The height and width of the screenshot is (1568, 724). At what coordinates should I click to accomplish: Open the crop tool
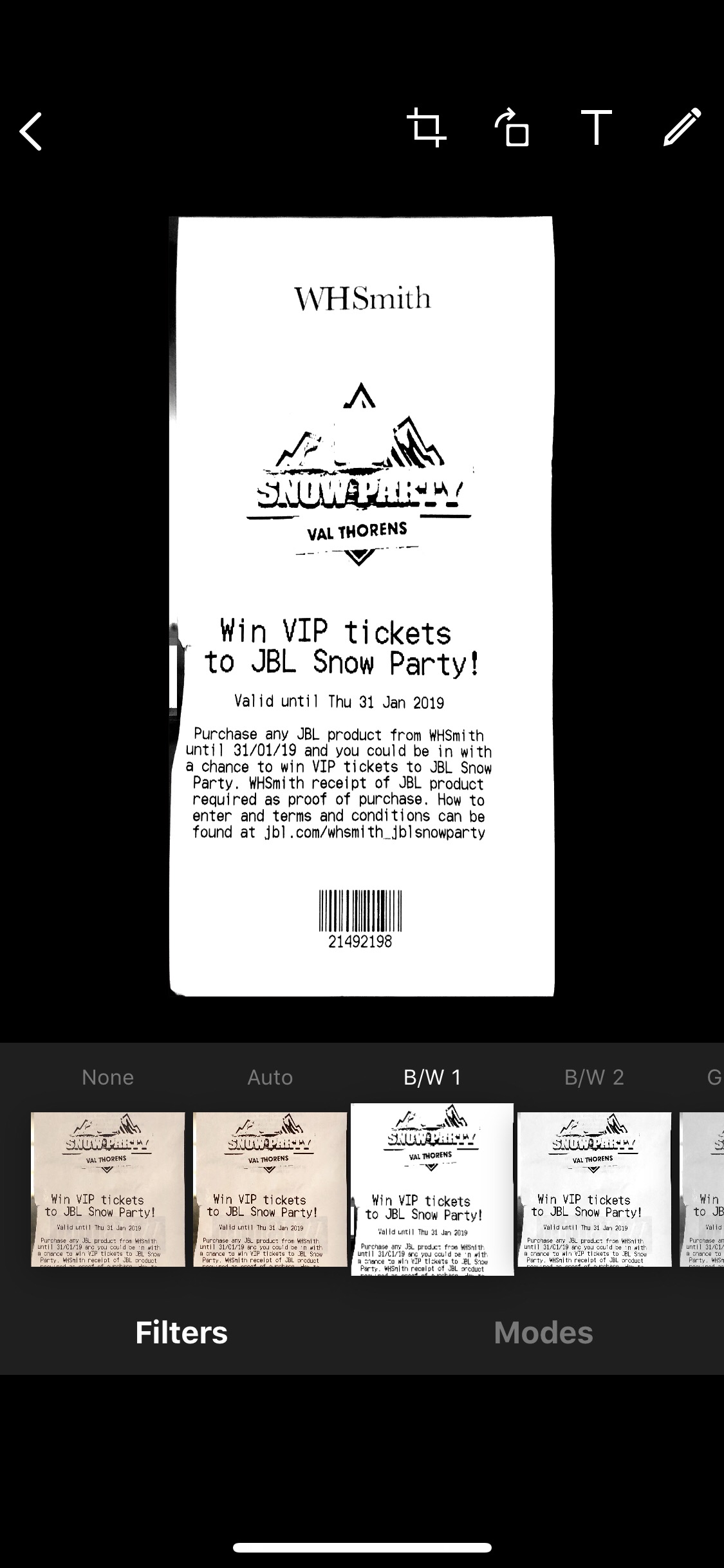pos(426,127)
